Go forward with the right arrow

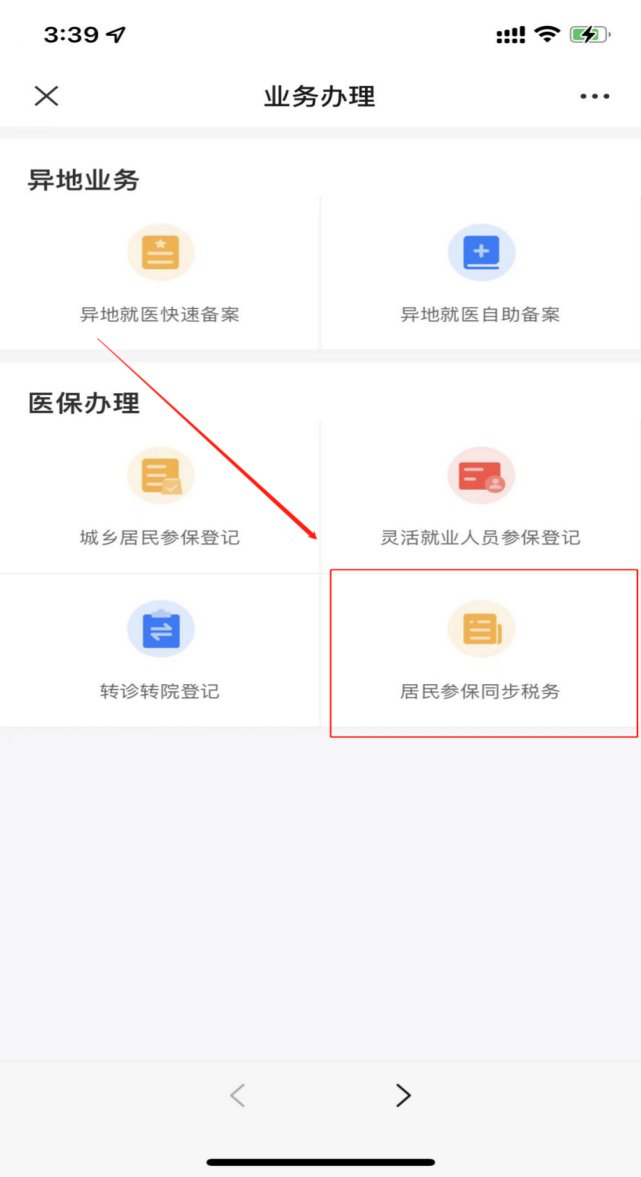click(403, 1095)
